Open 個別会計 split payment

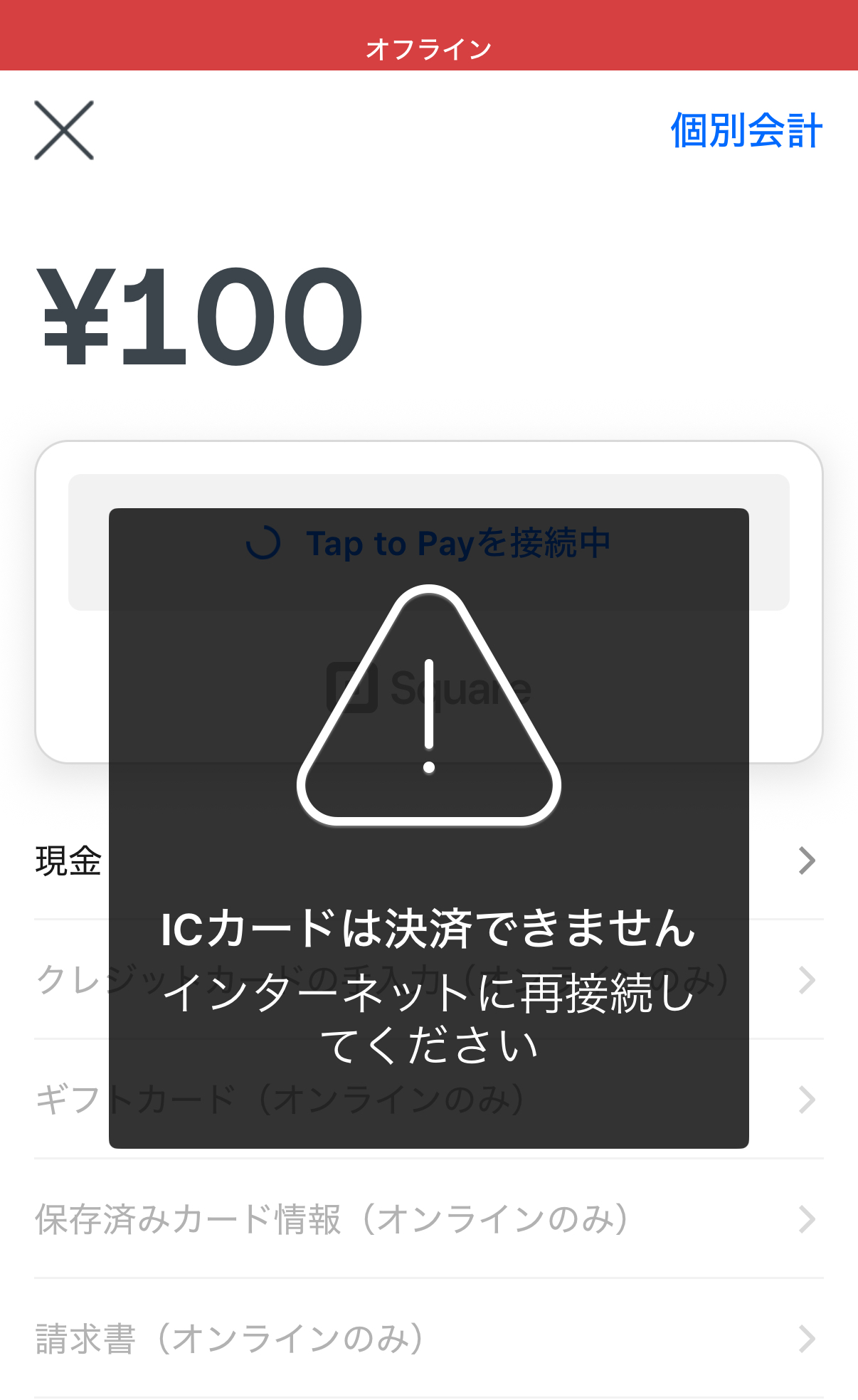[746, 131]
